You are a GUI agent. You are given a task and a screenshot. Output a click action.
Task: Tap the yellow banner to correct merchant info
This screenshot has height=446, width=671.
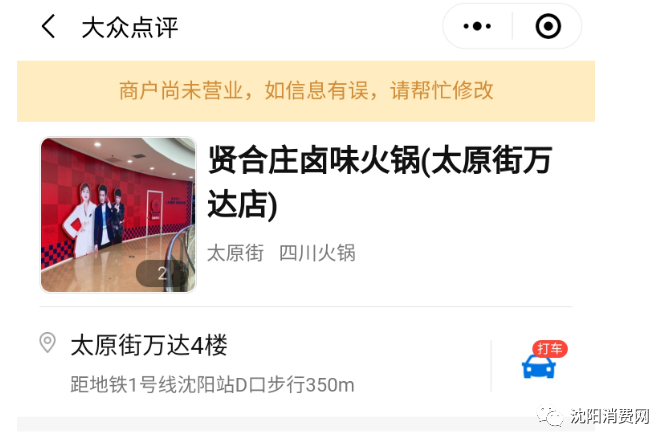click(x=306, y=91)
